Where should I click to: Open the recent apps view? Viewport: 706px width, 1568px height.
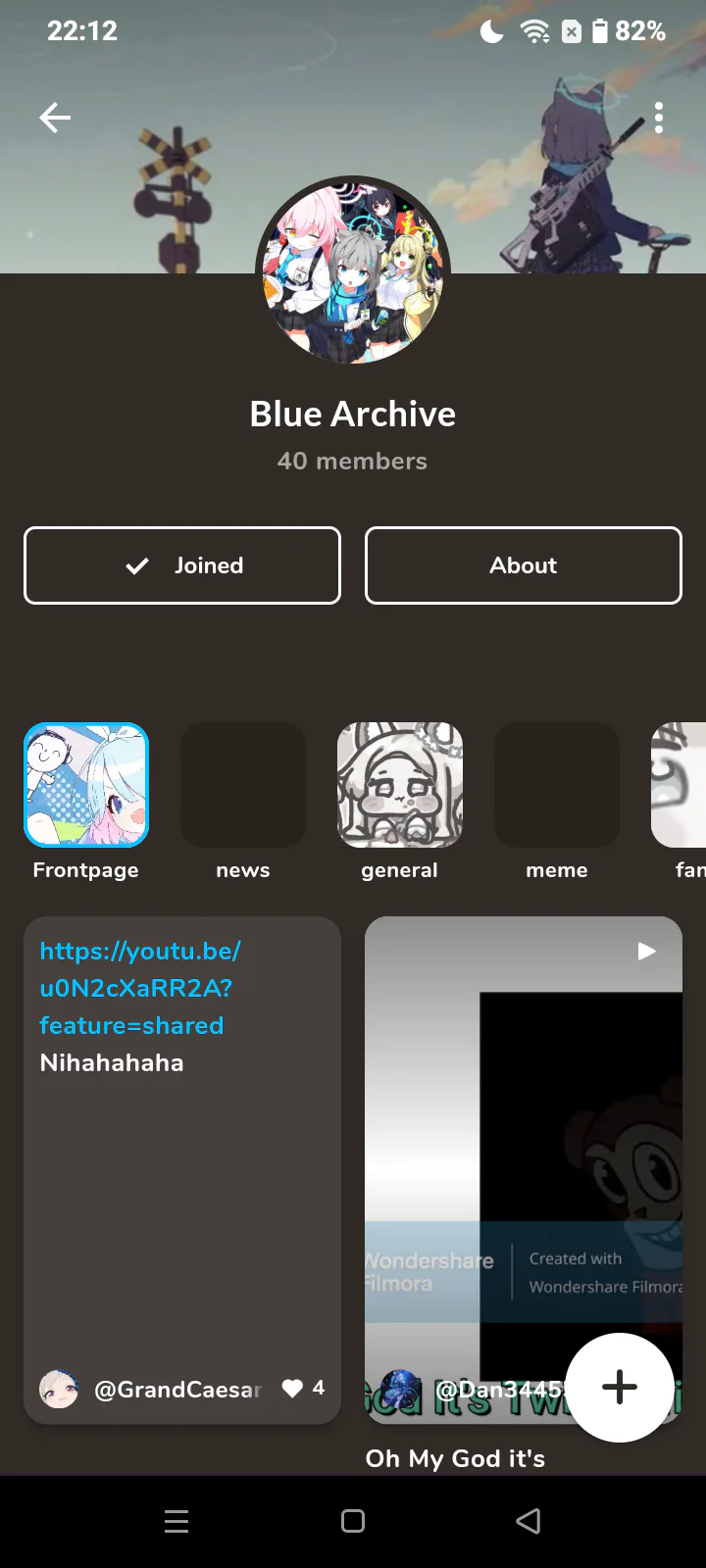click(x=176, y=1521)
